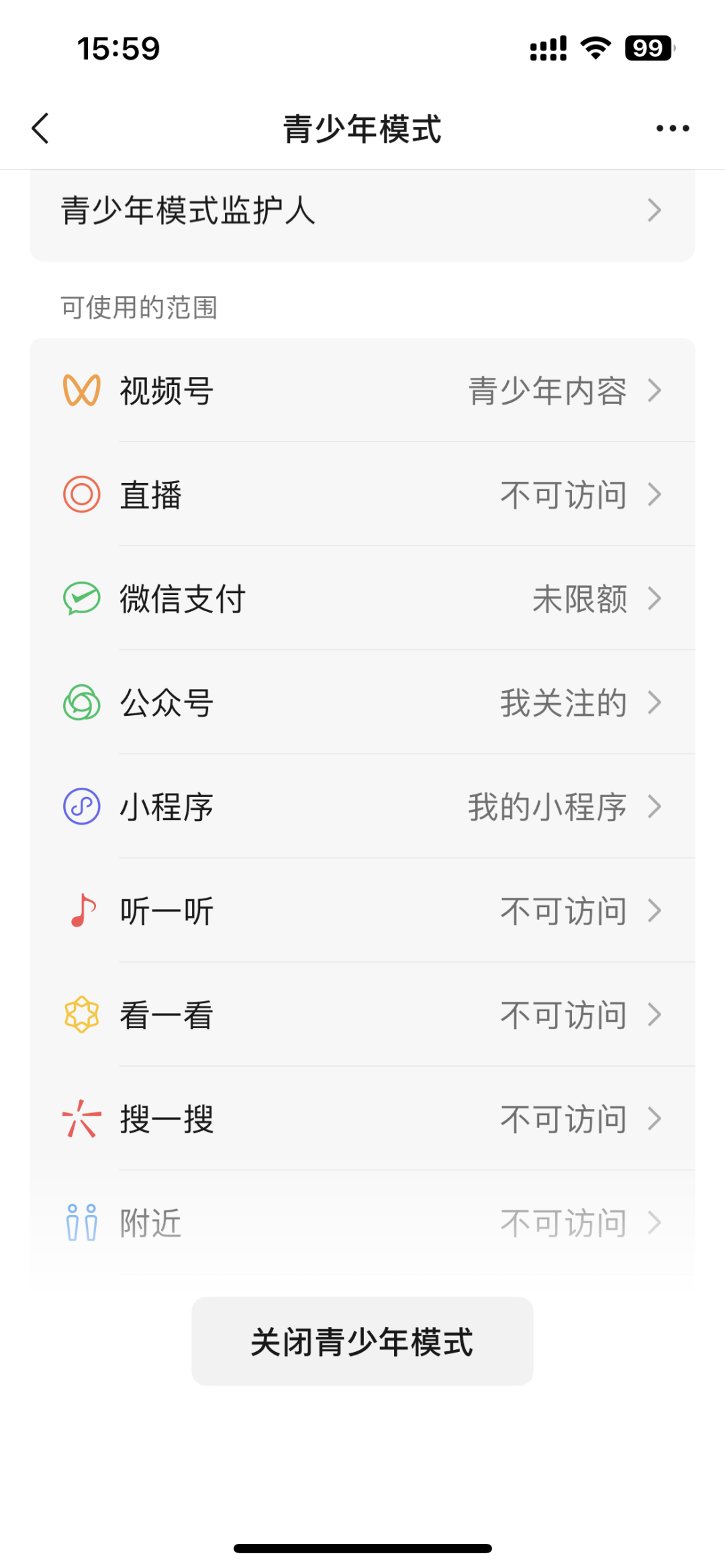Open 青少年模式监护人 settings

[362, 211]
